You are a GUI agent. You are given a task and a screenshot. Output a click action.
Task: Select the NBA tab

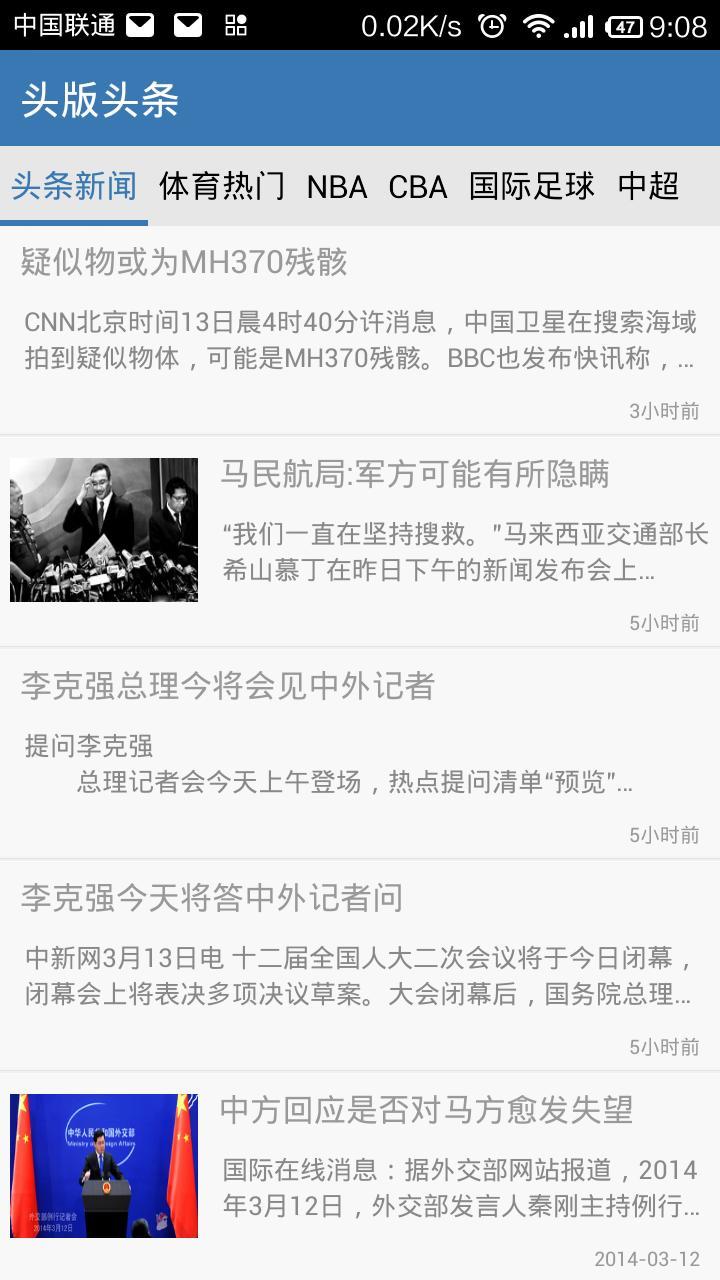(336, 187)
